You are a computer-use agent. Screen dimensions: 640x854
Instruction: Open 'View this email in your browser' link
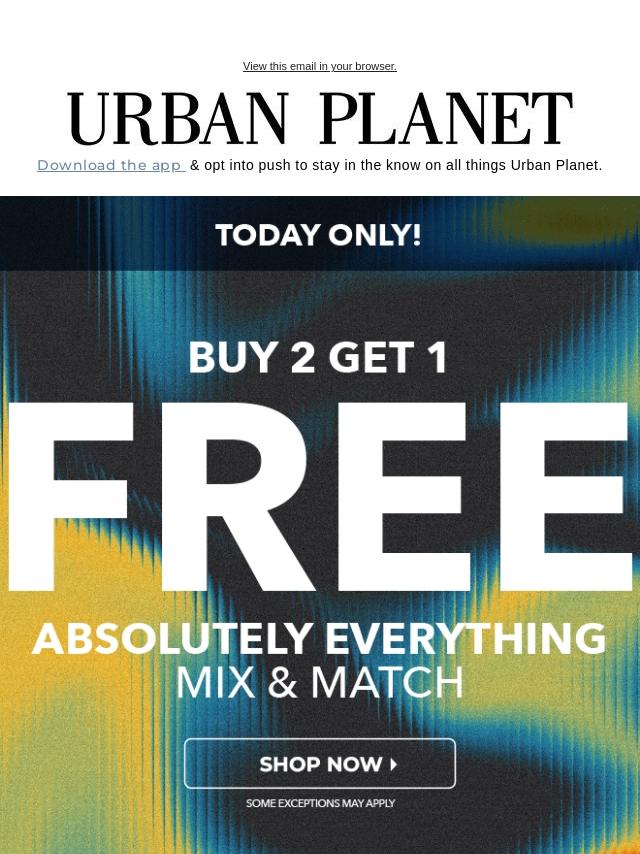(x=320, y=66)
